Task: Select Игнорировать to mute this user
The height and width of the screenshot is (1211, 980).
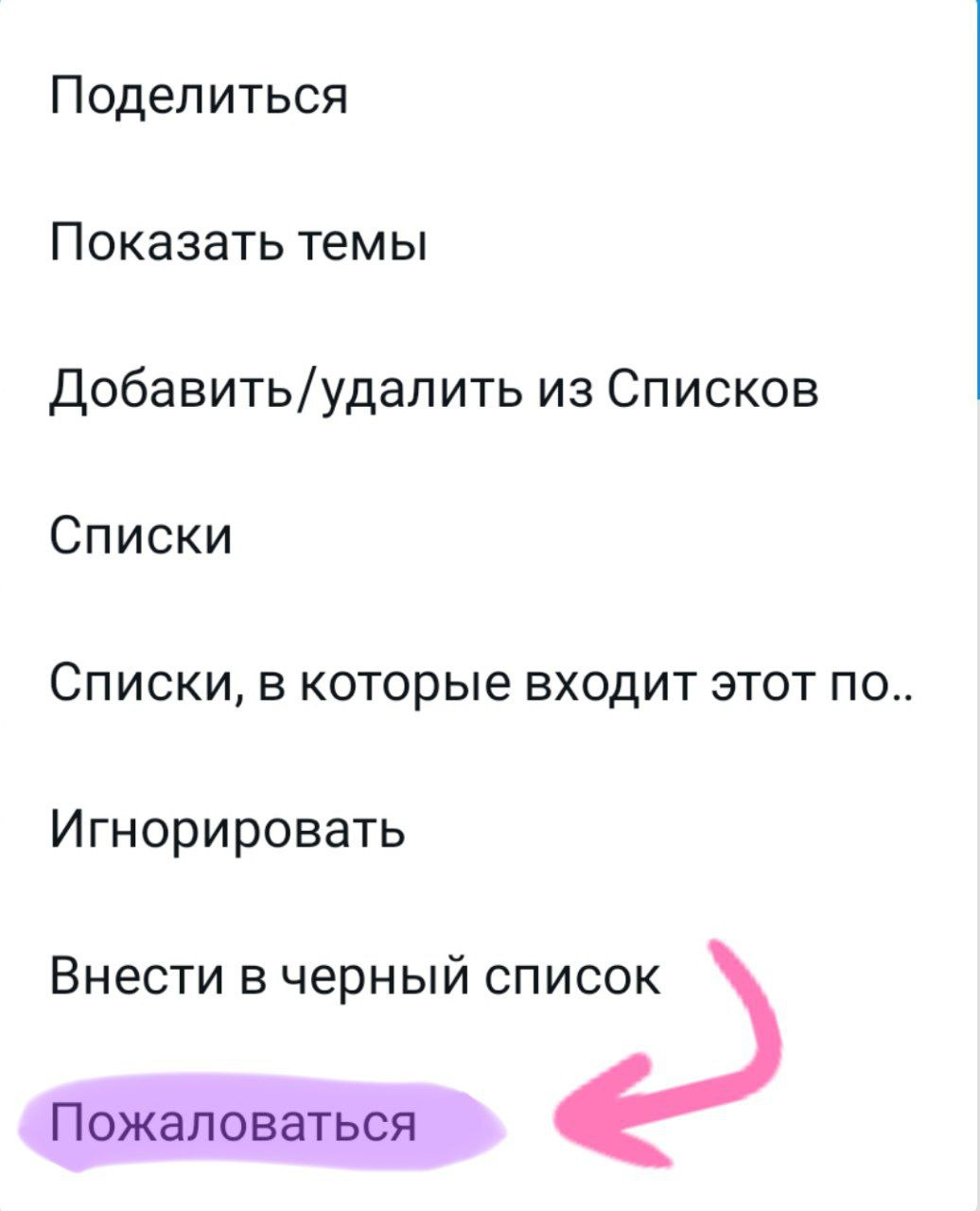Action: pos(228,830)
